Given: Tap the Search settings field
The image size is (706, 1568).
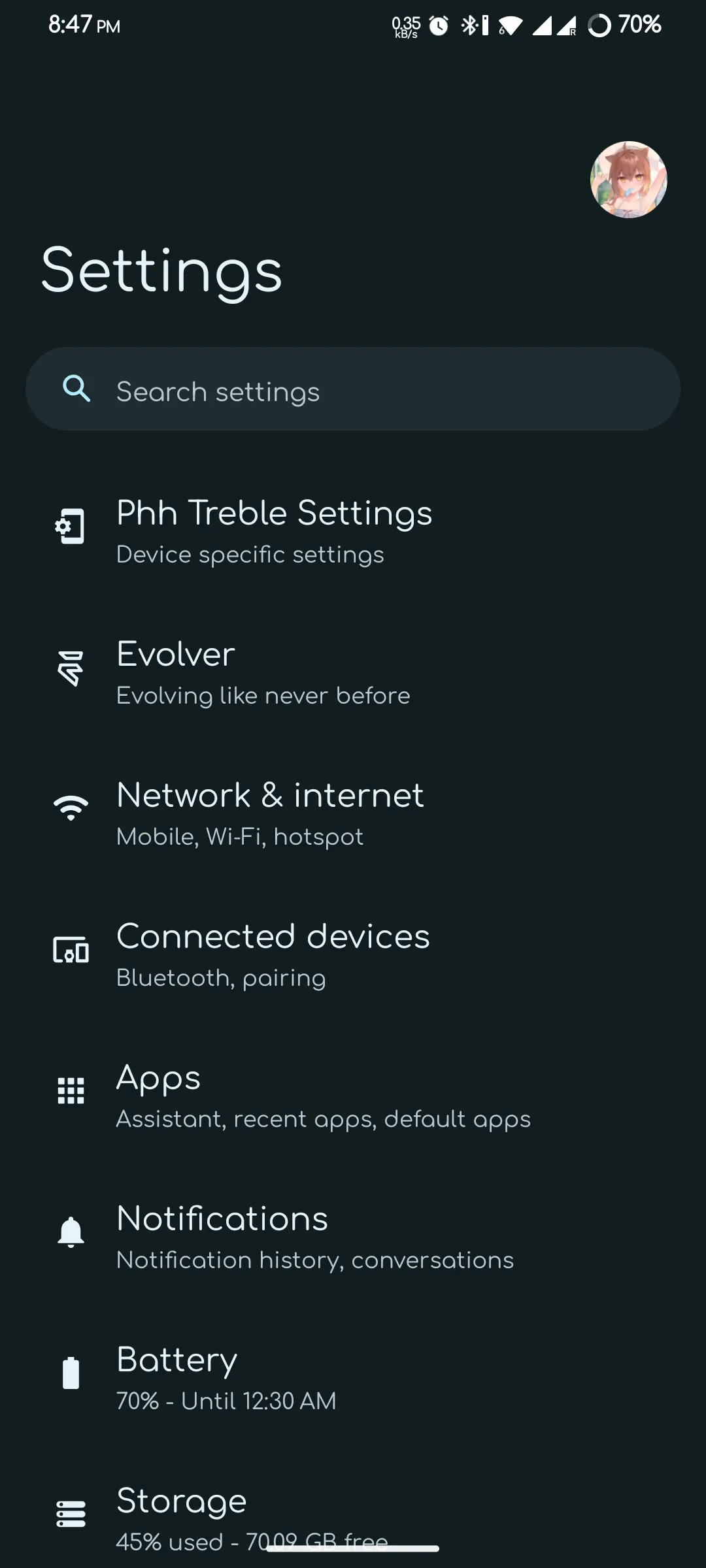Looking at the screenshot, I should [353, 389].
